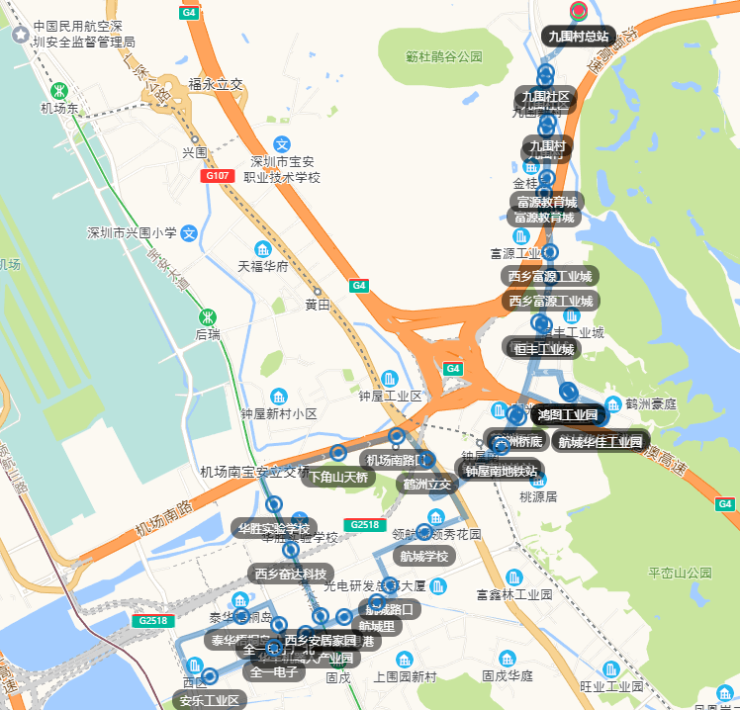Open the 下角山天桥 stop marker
Image resolution: width=740 pixels, height=710 pixels.
(341, 477)
